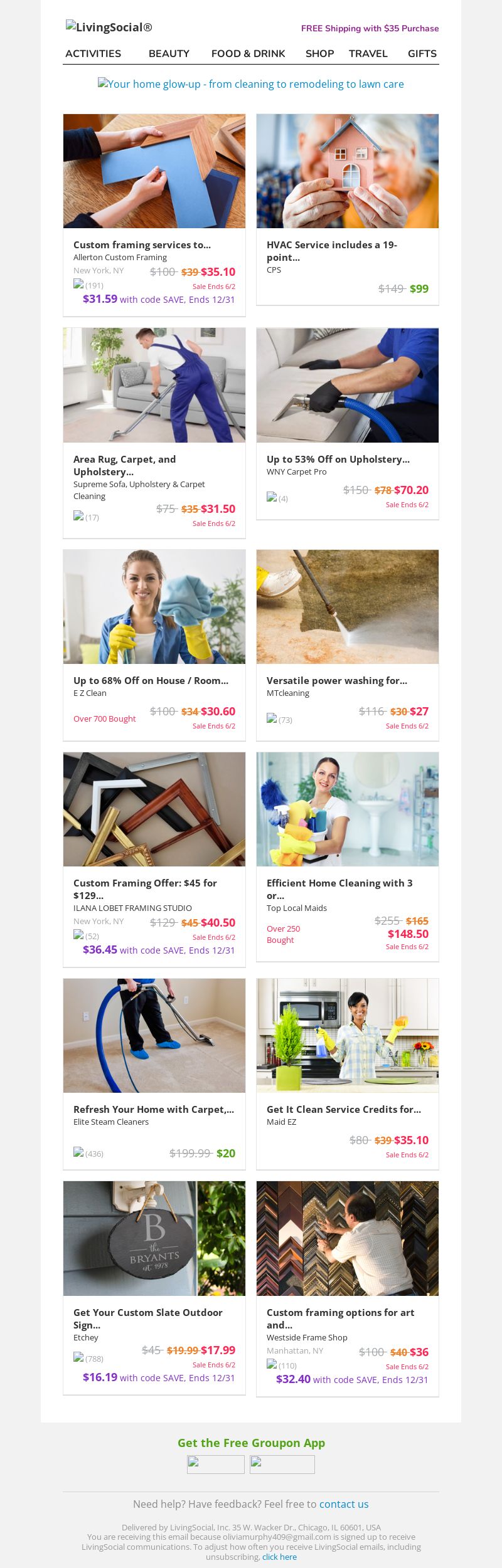Open the E Z Clean house cleaning deal

click(x=151, y=681)
